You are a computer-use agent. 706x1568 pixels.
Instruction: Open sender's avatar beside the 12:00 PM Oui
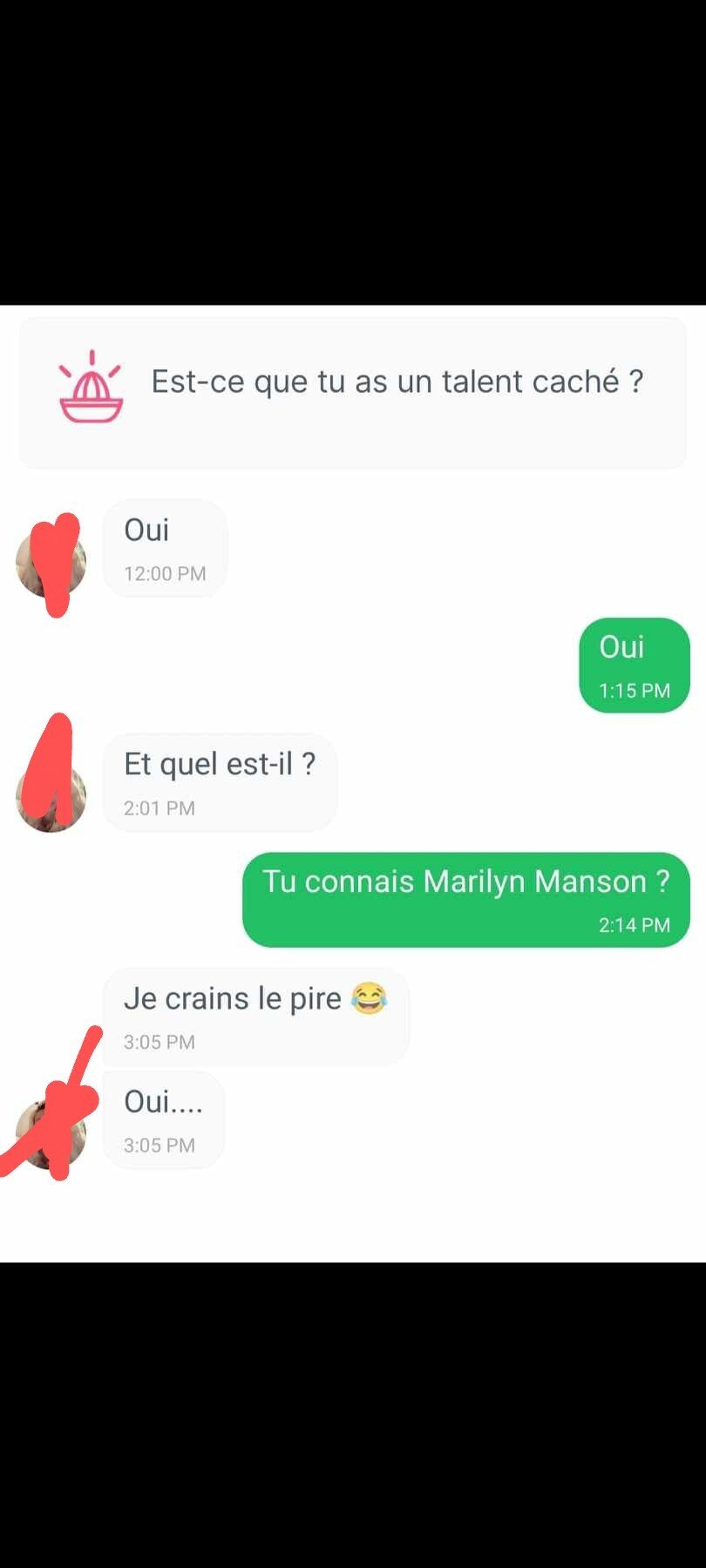click(51, 563)
